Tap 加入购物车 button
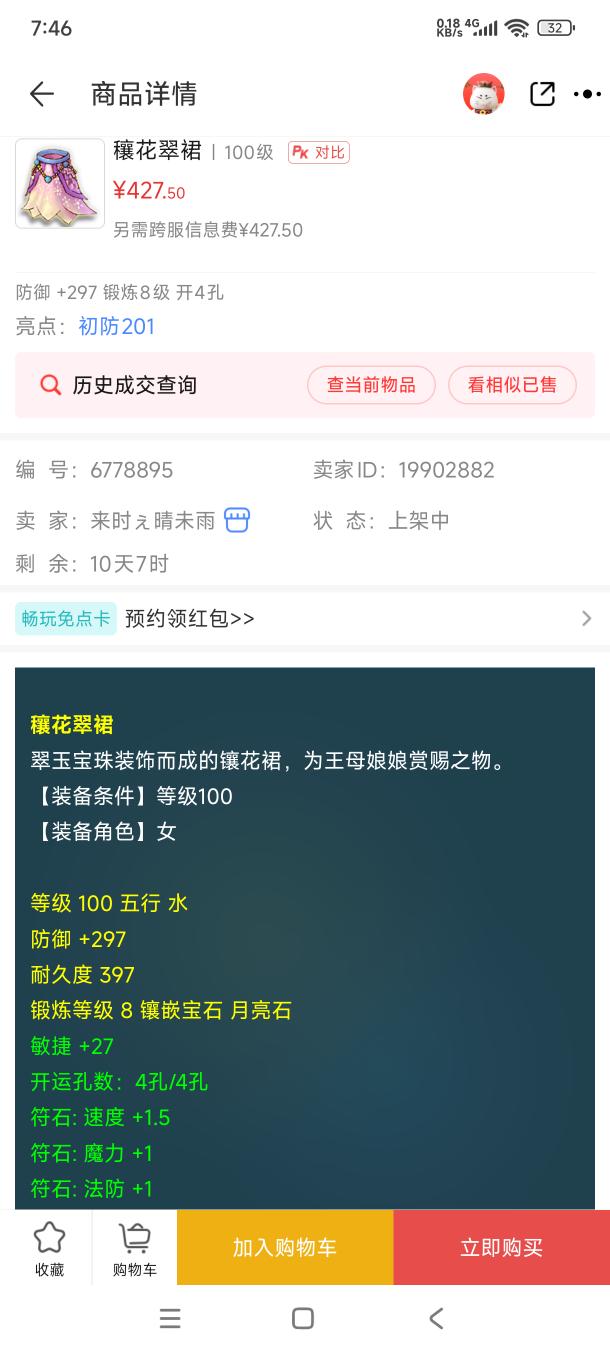This screenshot has height=1356, width=610. click(x=285, y=1247)
